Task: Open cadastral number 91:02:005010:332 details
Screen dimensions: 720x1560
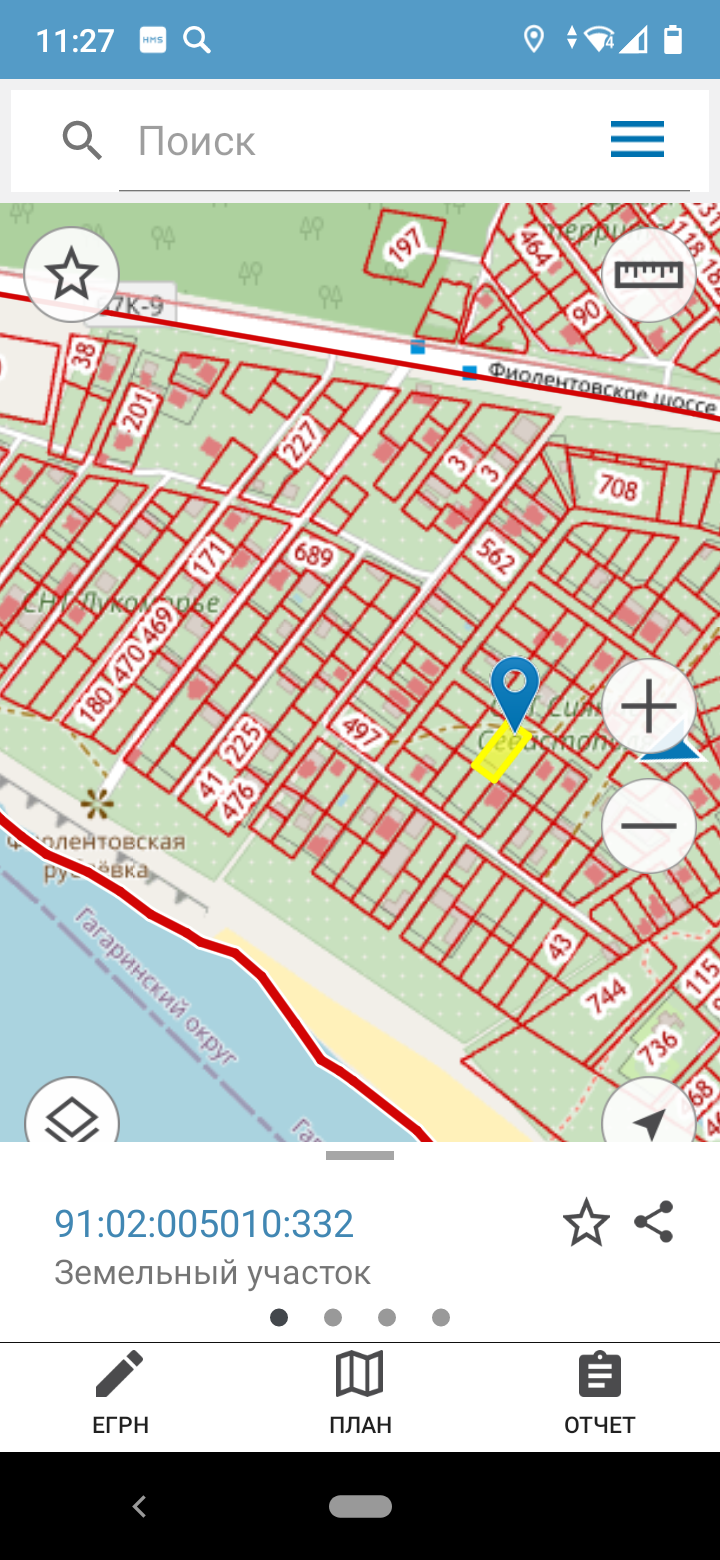Action: pos(204,1224)
